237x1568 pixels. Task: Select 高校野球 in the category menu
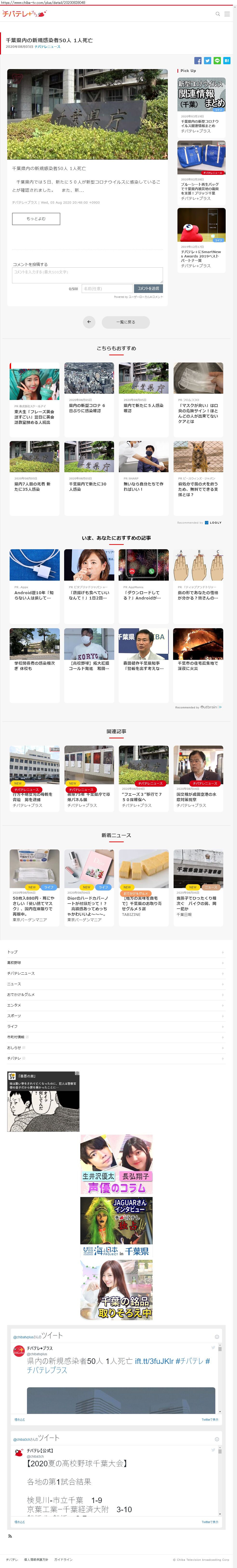[x=115, y=962]
